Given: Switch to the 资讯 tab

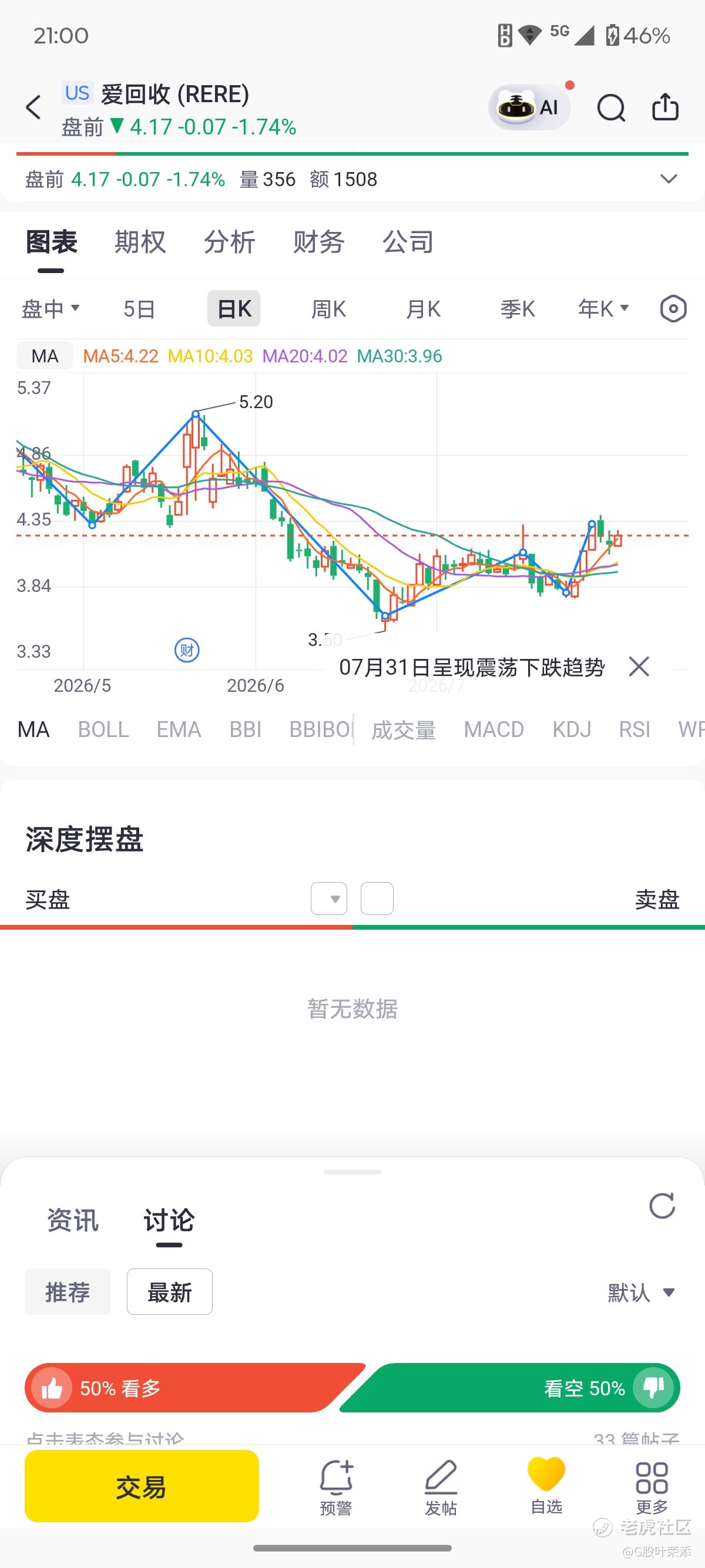Looking at the screenshot, I should pyautogui.click(x=72, y=1220).
